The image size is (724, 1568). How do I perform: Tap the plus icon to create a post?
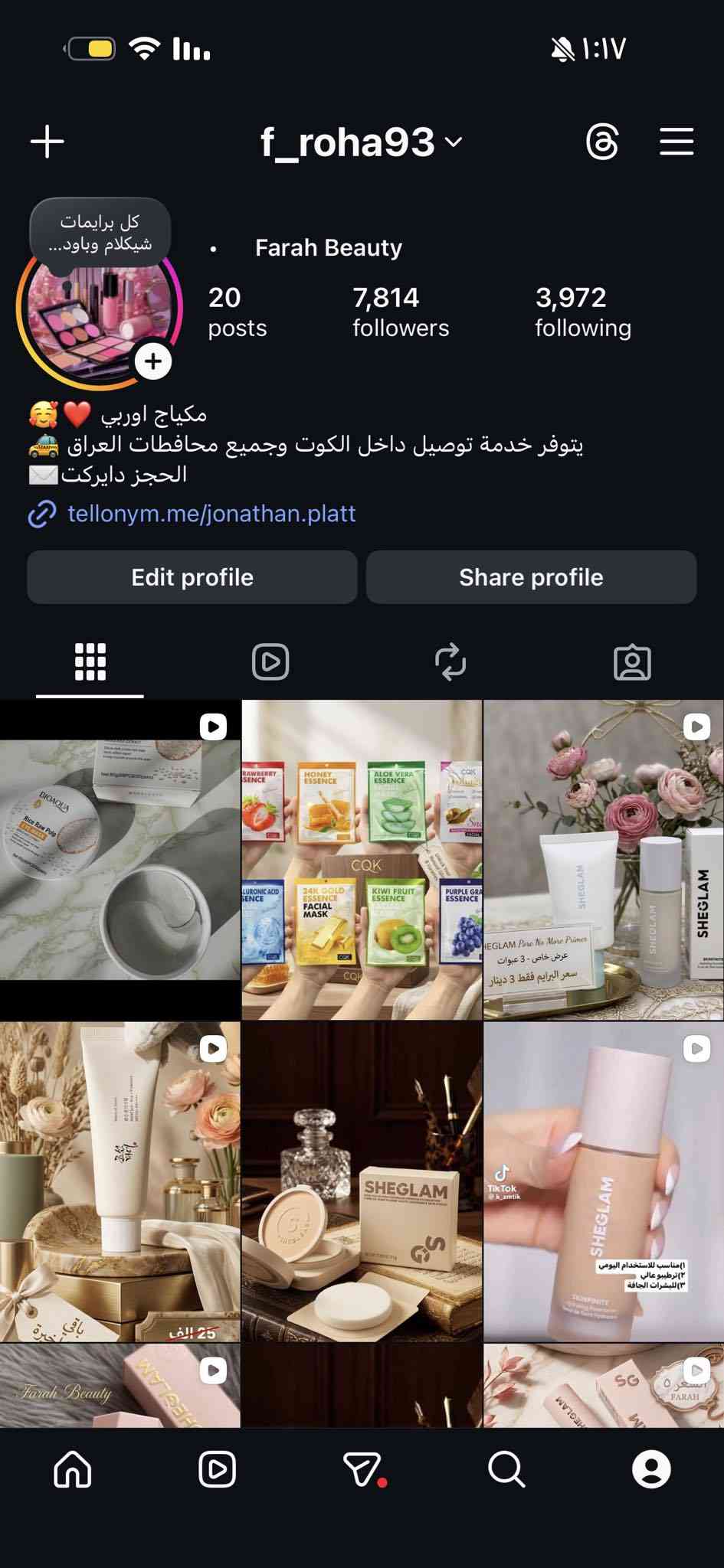47,142
